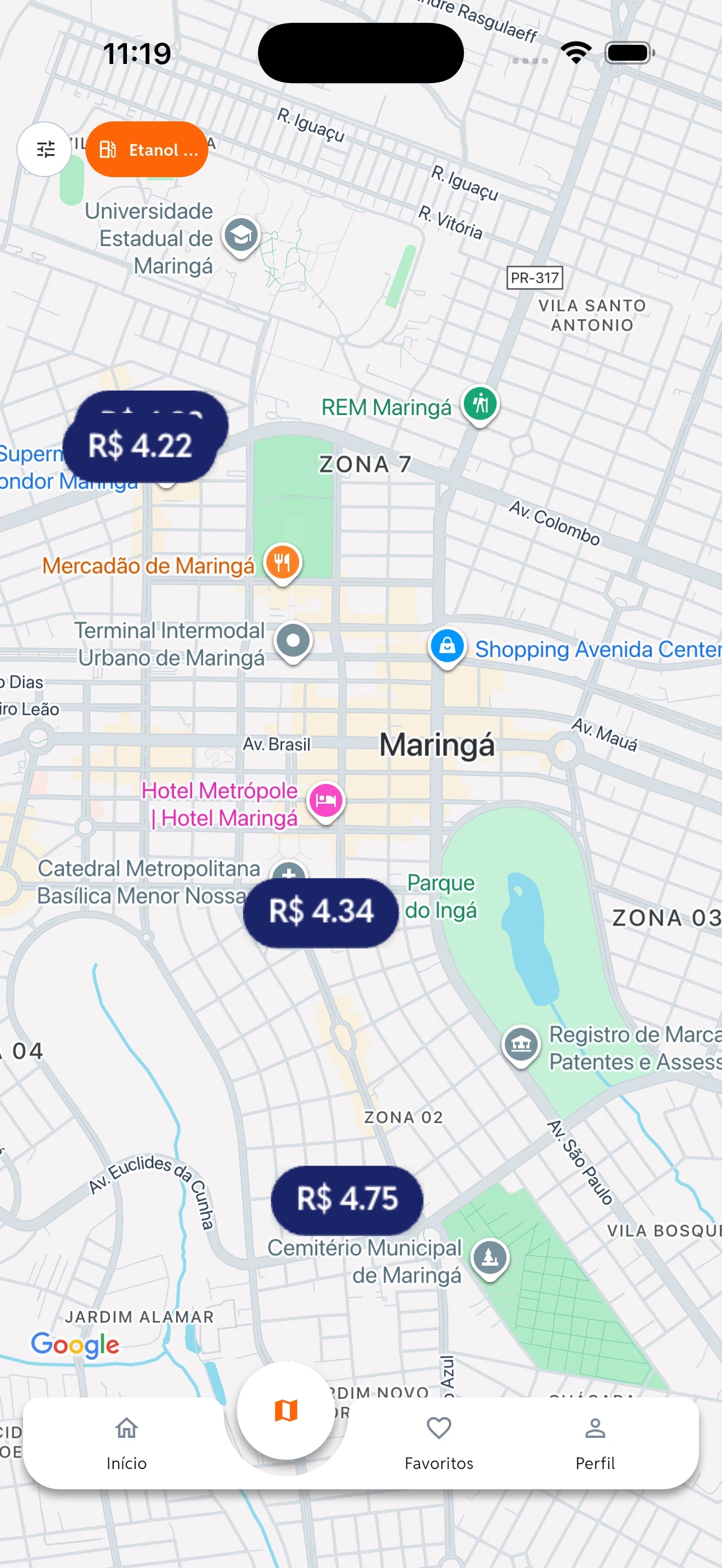Tap the center map button
722x1568 pixels.
(x=286, y=1410)
